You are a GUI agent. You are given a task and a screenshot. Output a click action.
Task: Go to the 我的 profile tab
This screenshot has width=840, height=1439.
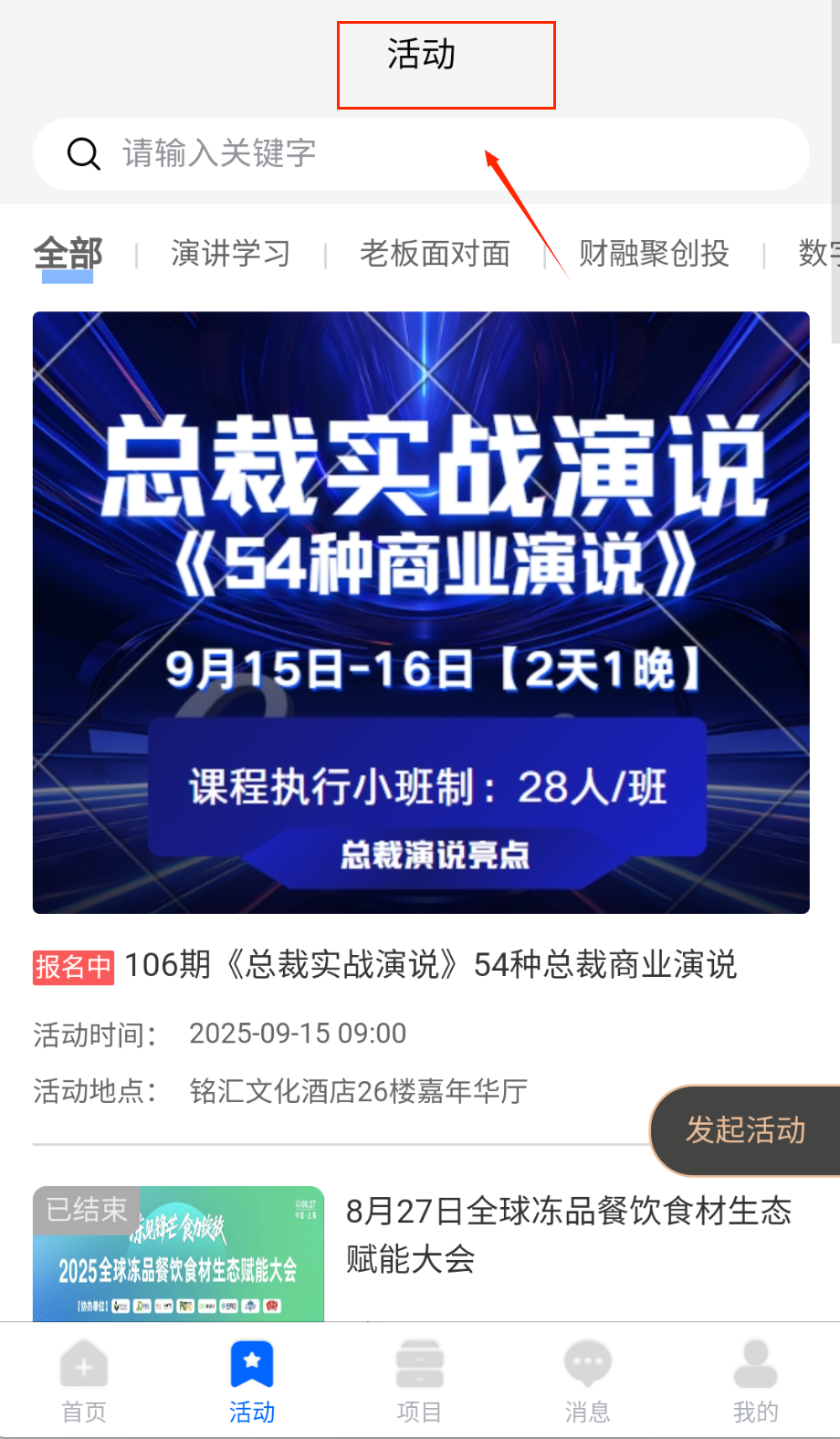tap(755, 1381)
